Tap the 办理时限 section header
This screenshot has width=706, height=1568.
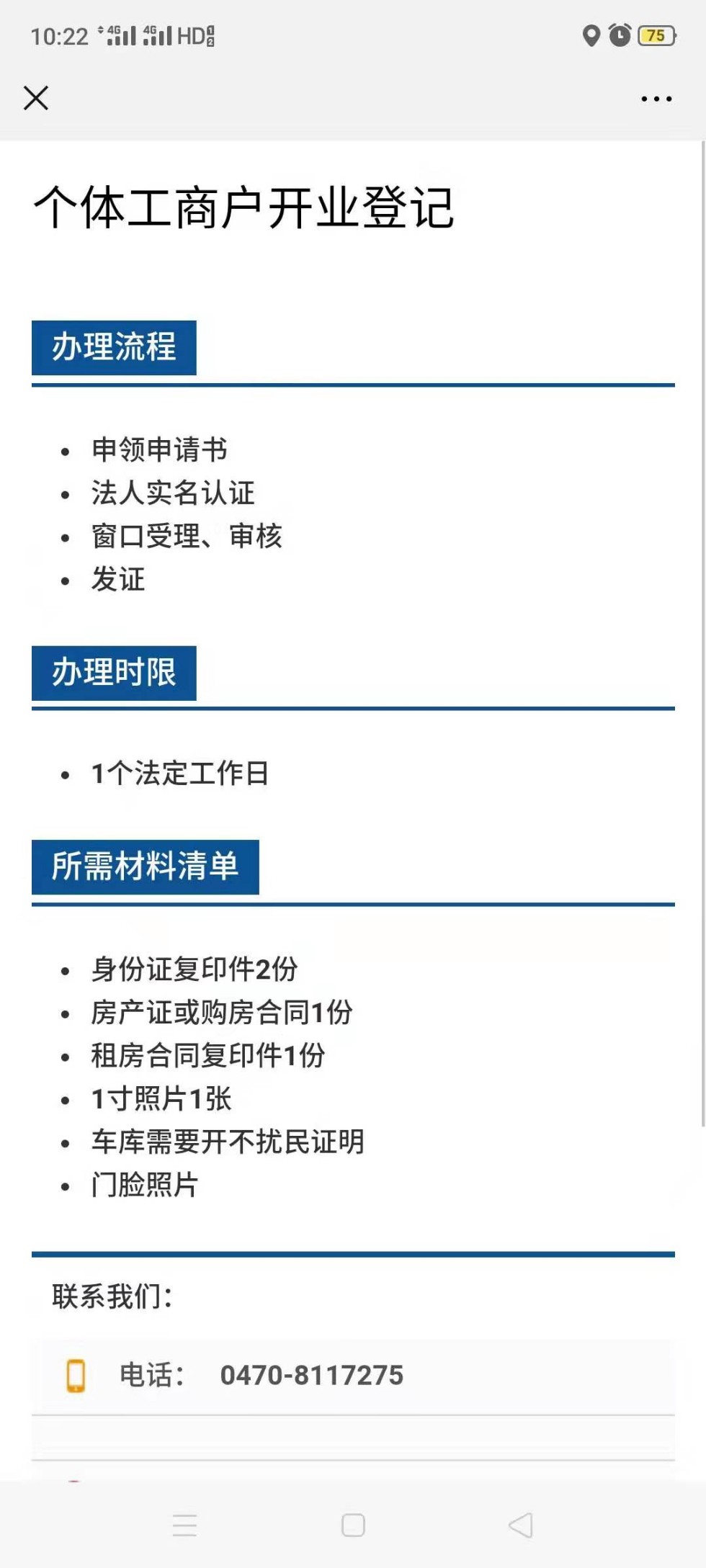pos(113,673)
